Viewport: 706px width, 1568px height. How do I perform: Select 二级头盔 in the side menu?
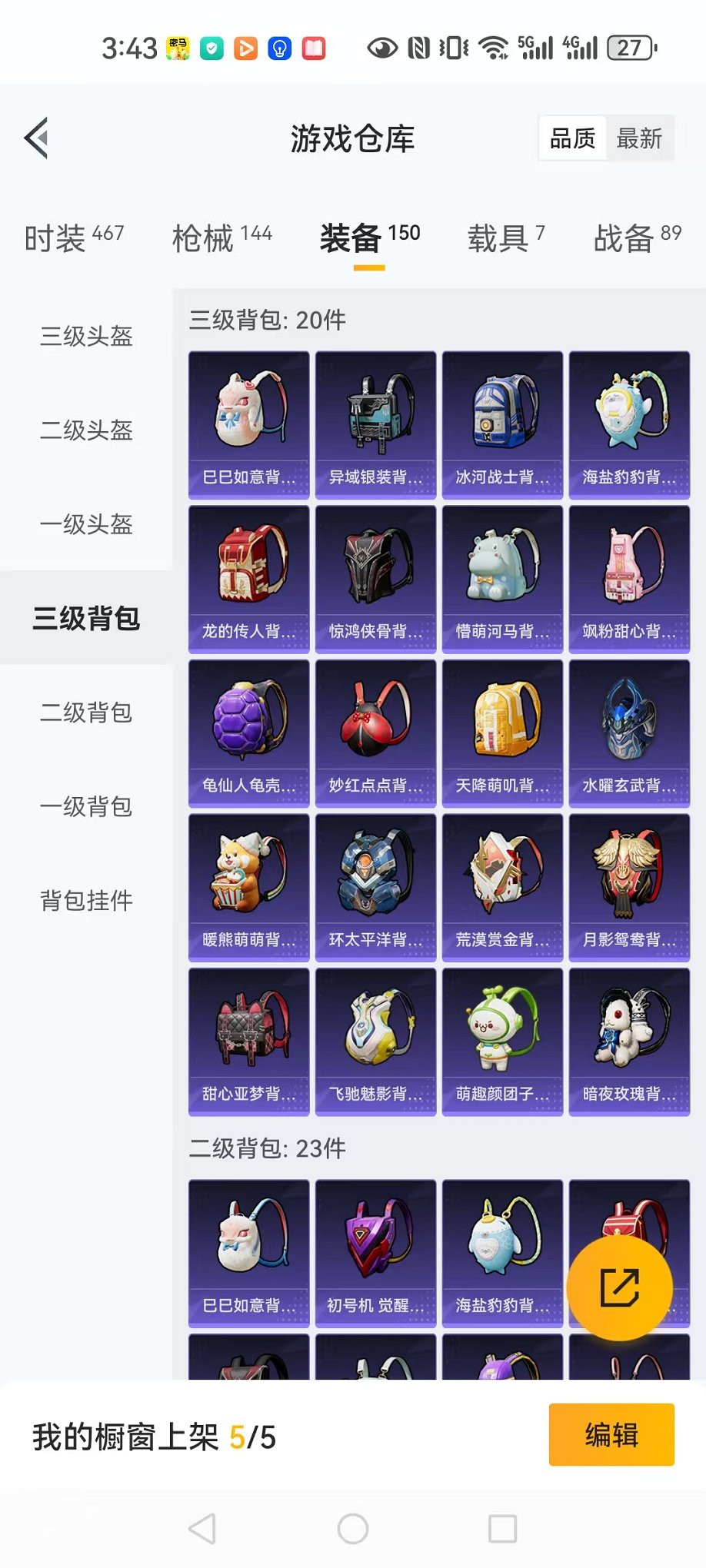(86, 430)
